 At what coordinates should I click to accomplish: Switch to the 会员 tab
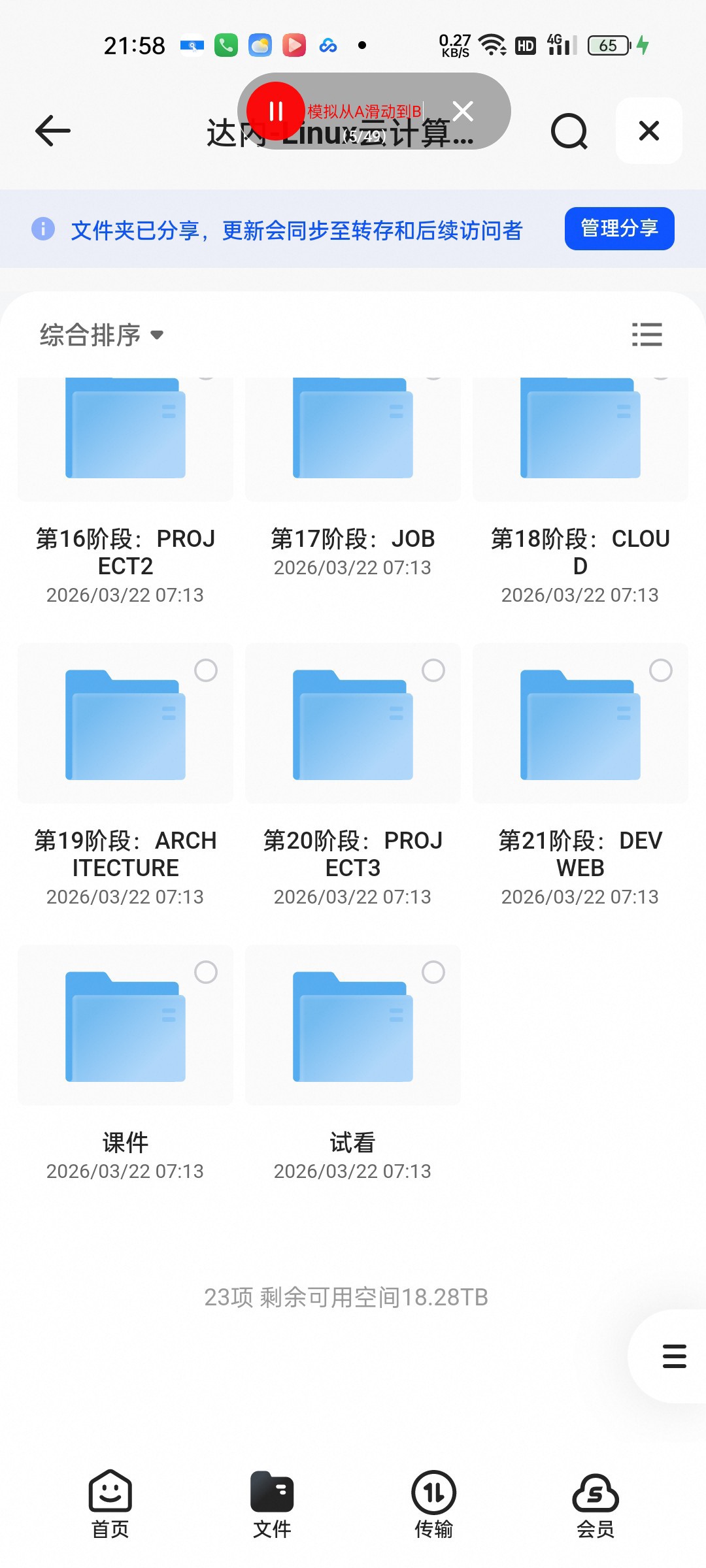(596, 1504)
